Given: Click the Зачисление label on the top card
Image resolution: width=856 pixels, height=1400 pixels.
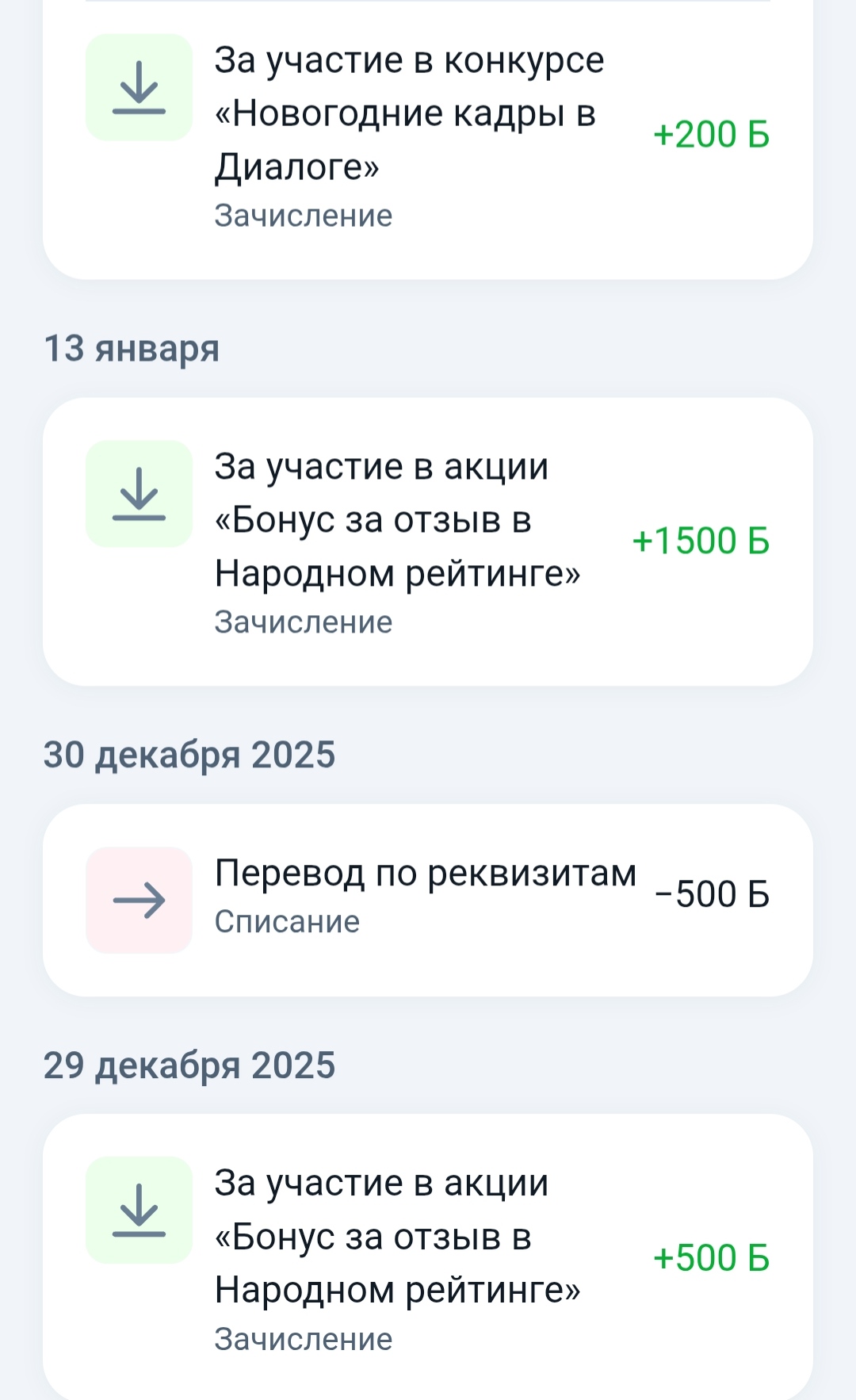Looking at the screenshot, I should 304,214.
